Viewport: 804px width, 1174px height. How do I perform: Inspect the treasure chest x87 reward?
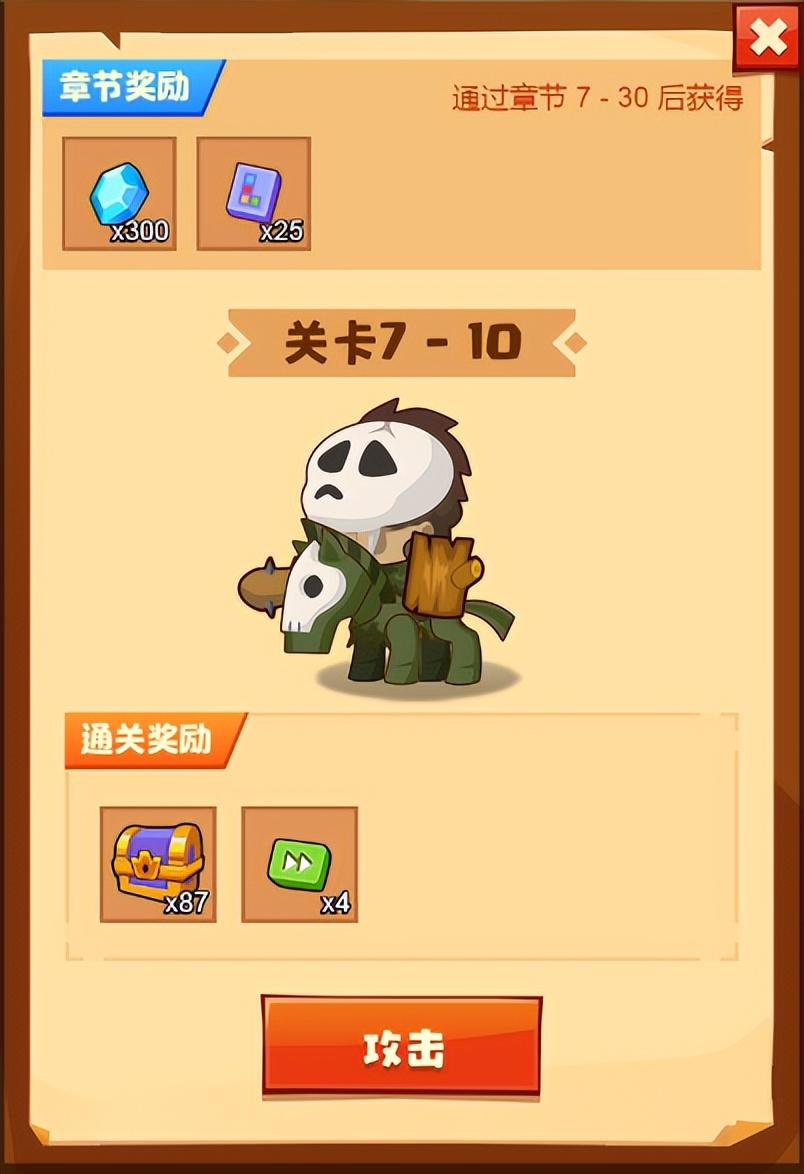158,864
